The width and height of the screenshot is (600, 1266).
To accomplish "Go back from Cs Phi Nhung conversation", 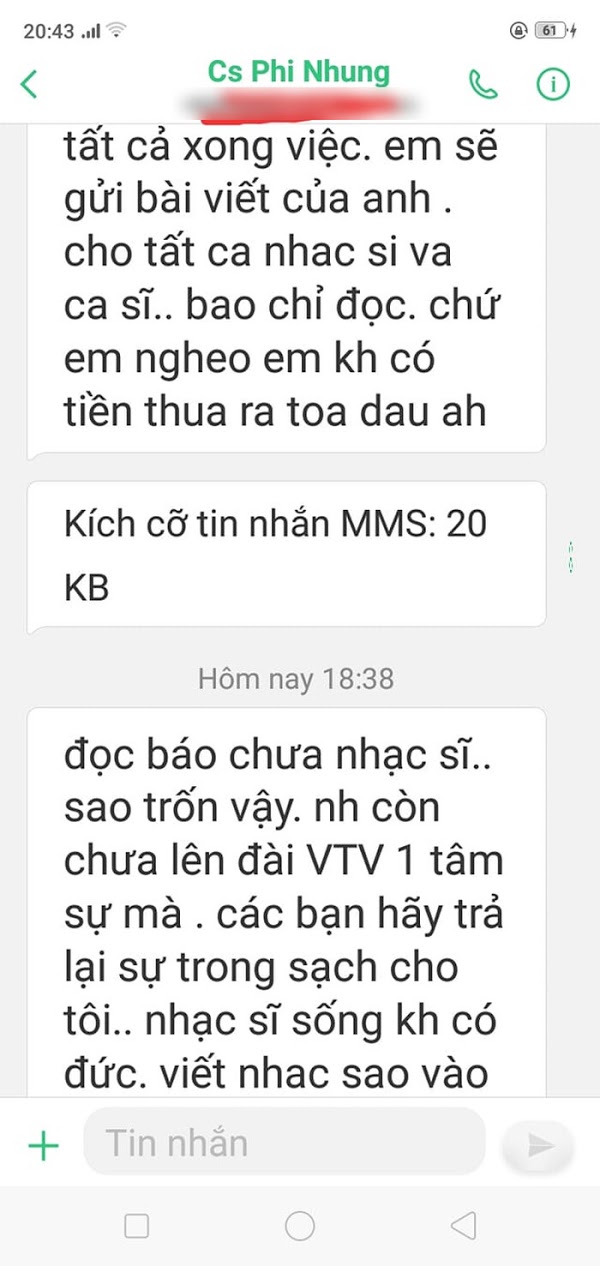I will coord(29,84).
